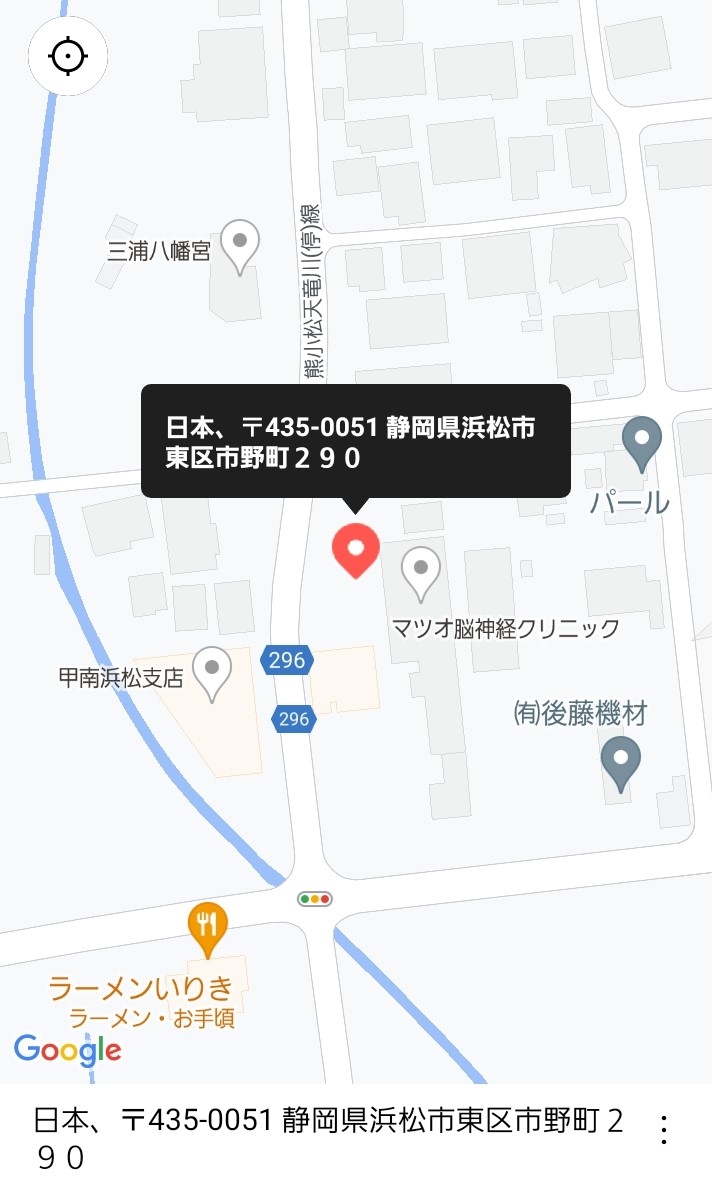Select the パール map pin
The width and height of the screenshot is (712, 1201).
(642, 443)
